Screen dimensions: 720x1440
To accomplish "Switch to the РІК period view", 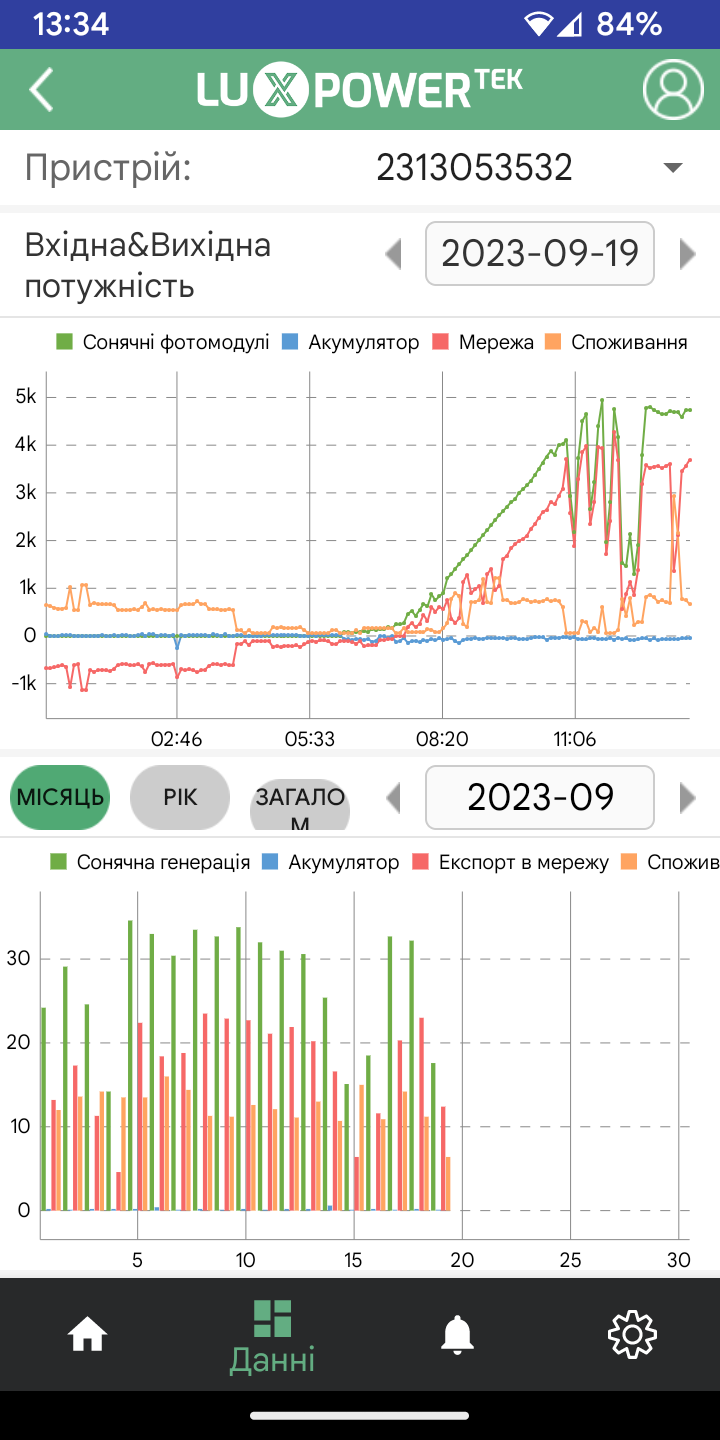I will [181, 797].
